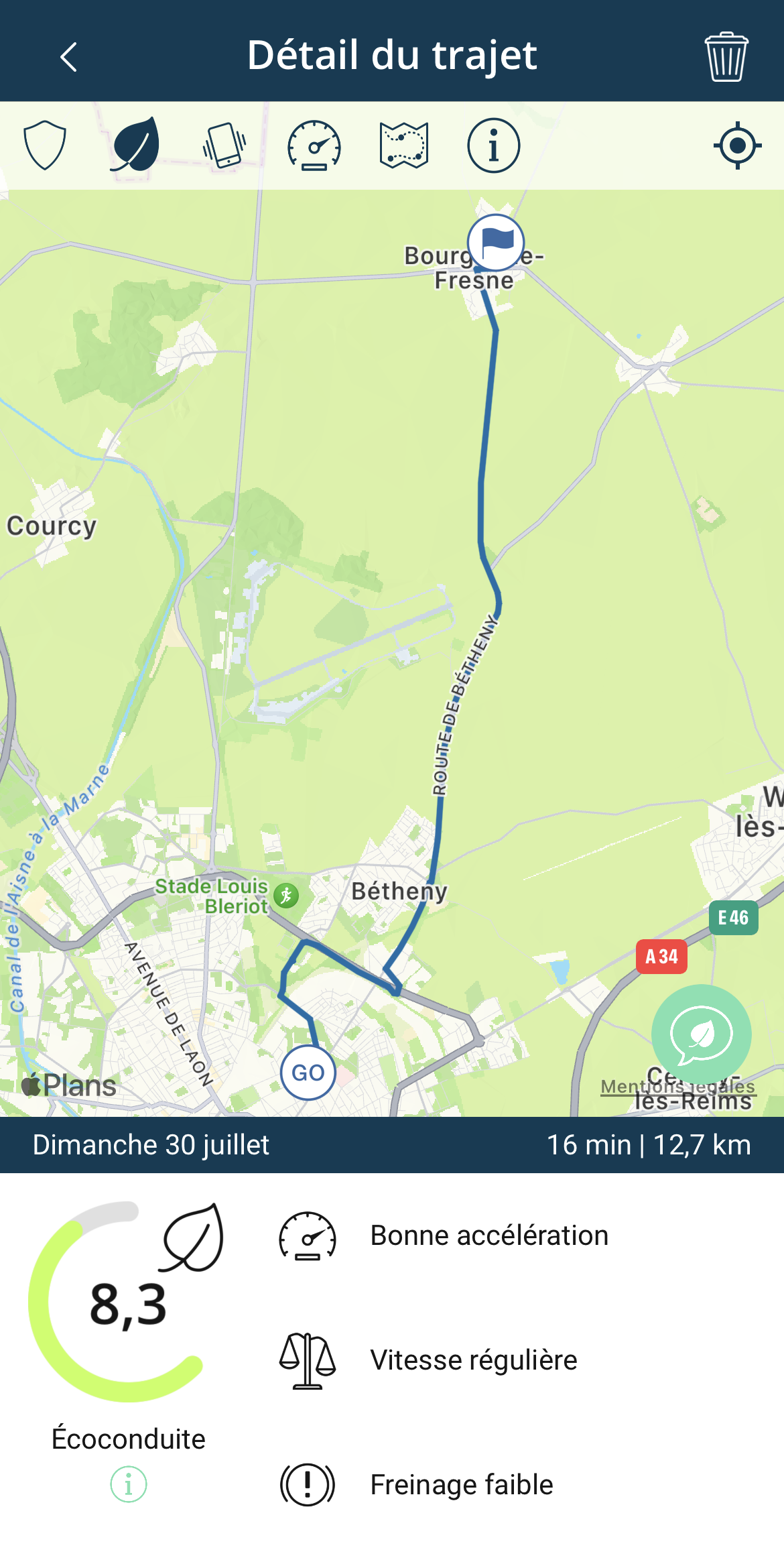
Task: Recenter the map on the route
Action: click(737, 145)
